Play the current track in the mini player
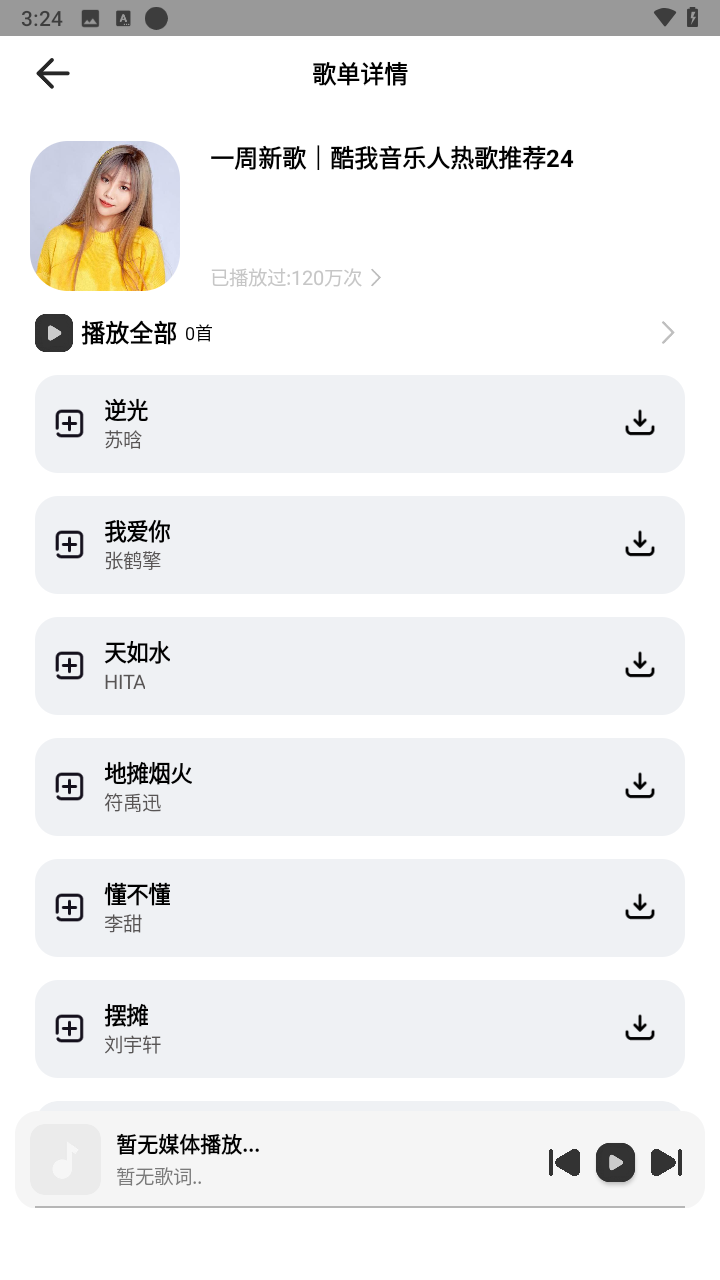 point(615,1162)
